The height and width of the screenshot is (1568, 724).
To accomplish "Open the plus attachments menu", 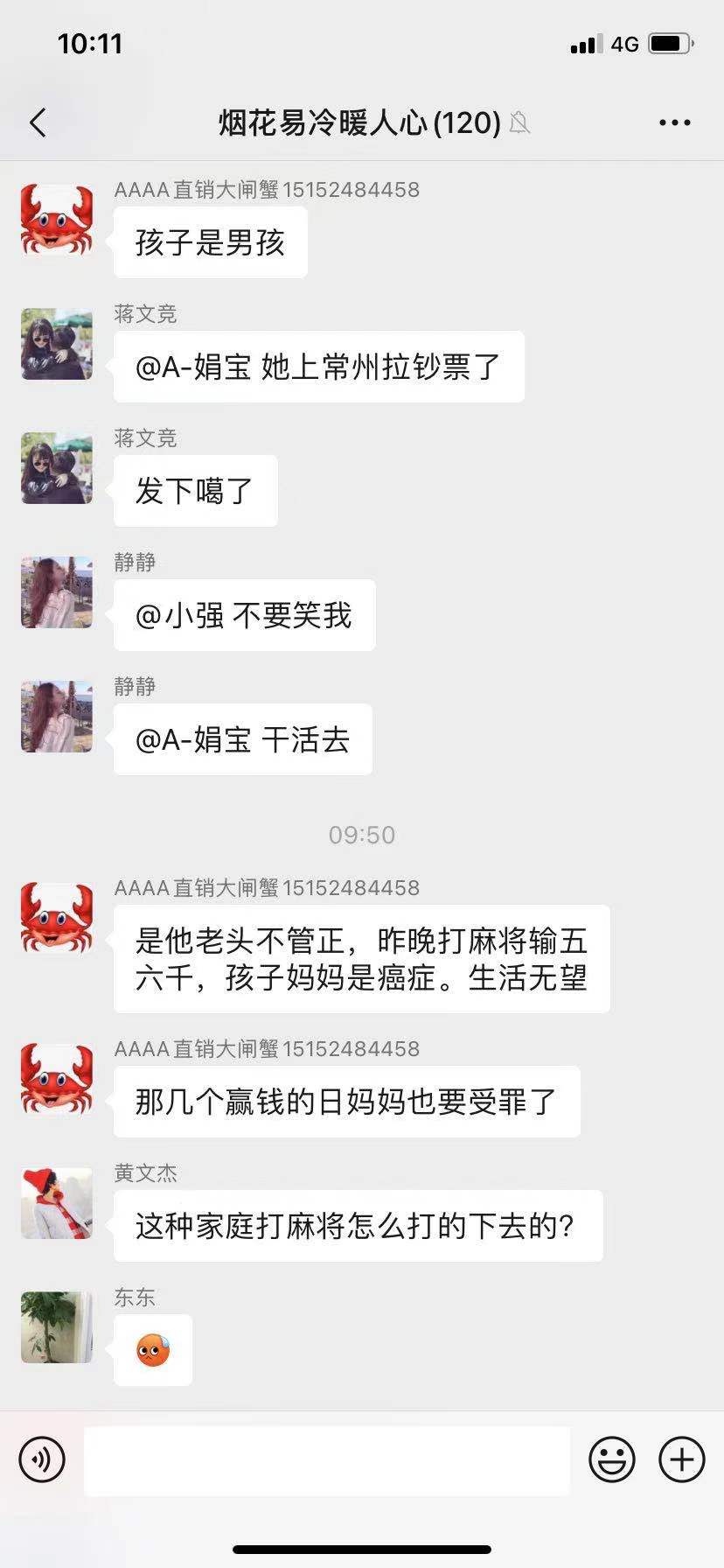I will coord(681,1459).
